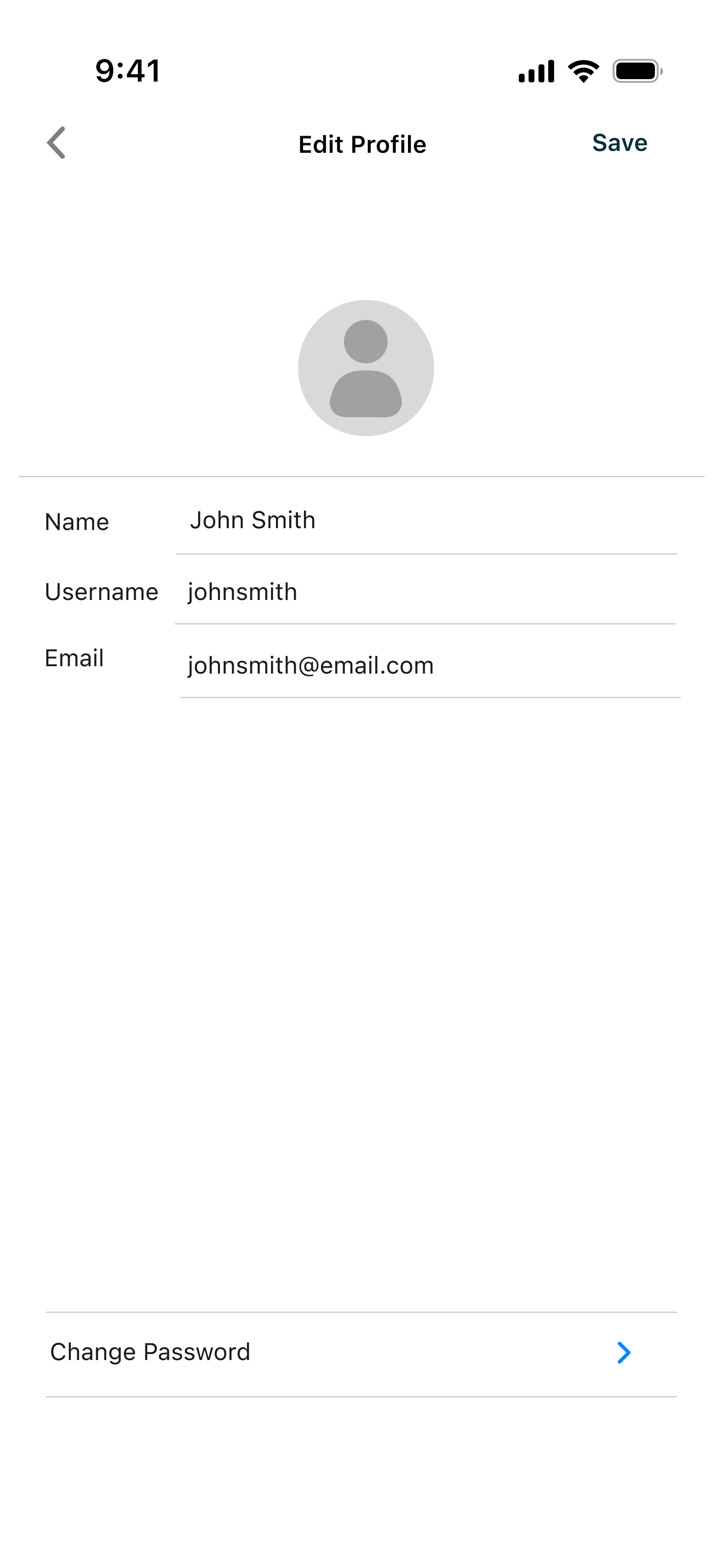Viewport: 723px width, 1568px height.
Task: Go back using the top-left arrow
Action: [x=56, y=143]
